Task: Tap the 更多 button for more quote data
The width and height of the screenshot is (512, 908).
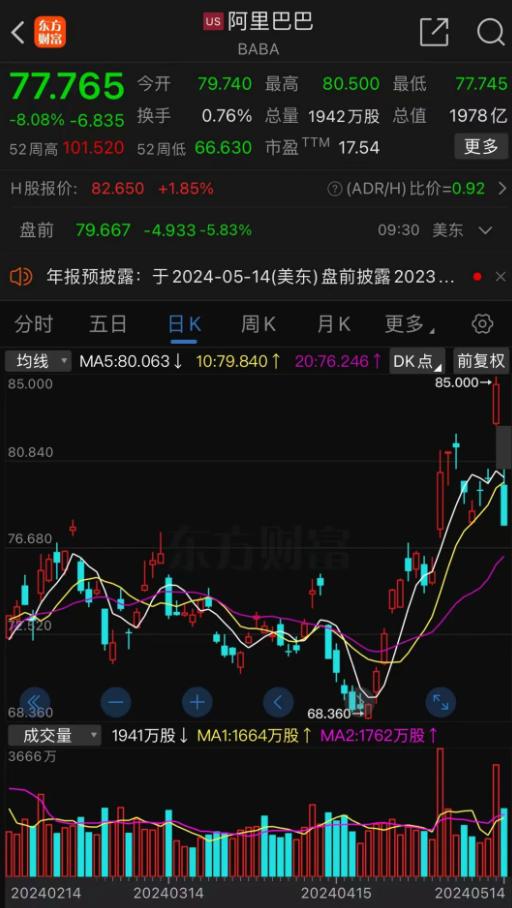Action: [480, 147]
